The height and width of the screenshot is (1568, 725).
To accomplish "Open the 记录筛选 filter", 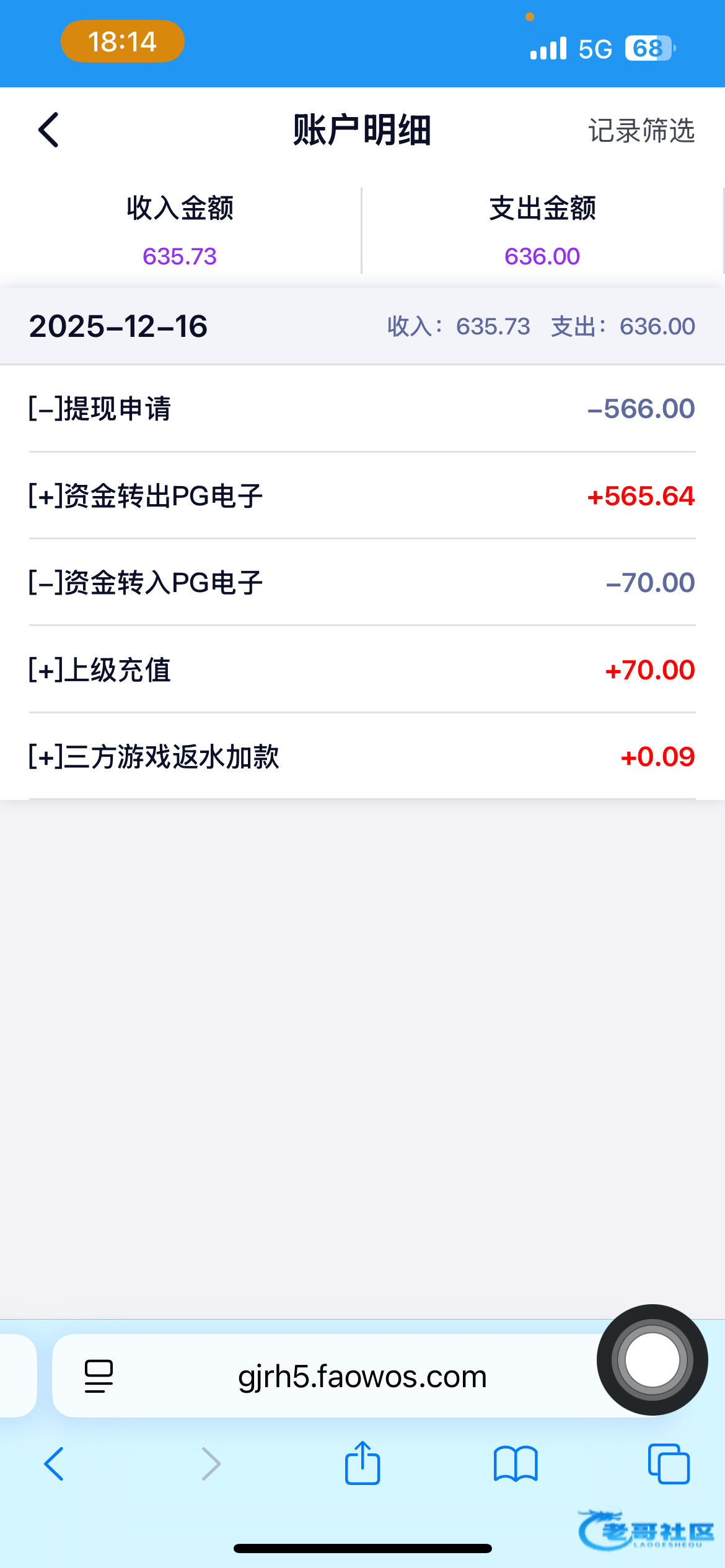I will [641, 131].
